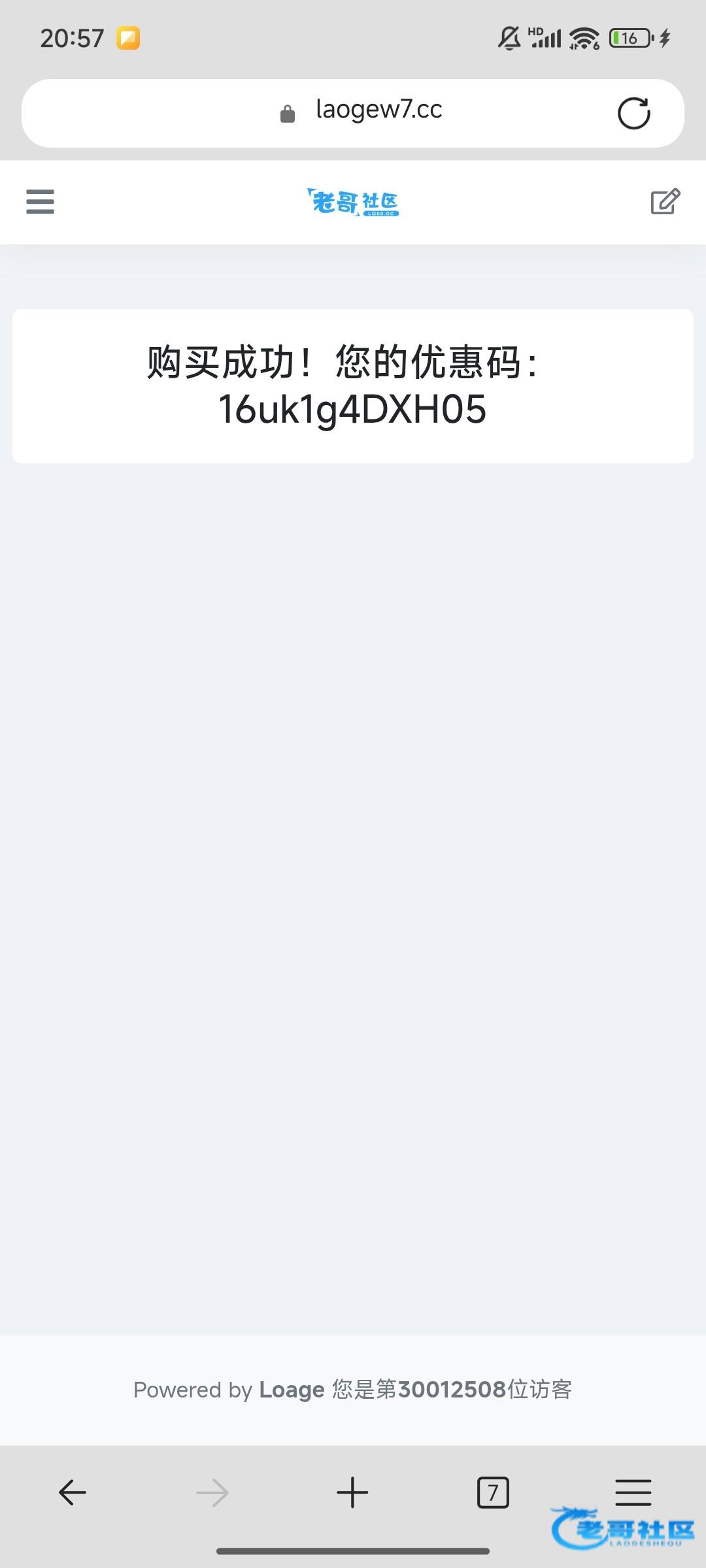Reload the page with the refresh icon
The height and width of the screenshot is (1568, 706).
[x=633, y=114]
